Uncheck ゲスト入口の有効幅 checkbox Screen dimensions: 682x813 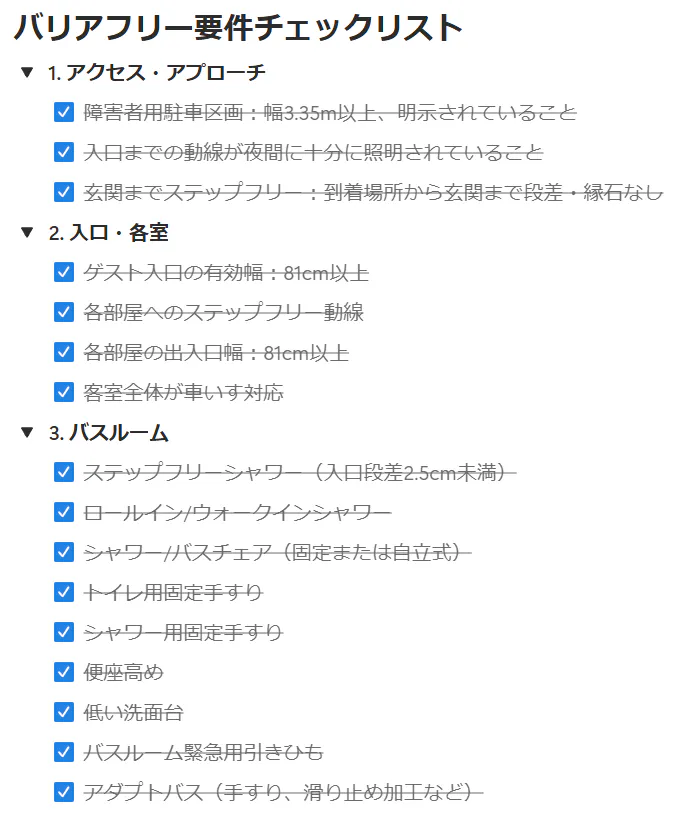(64, 272)
